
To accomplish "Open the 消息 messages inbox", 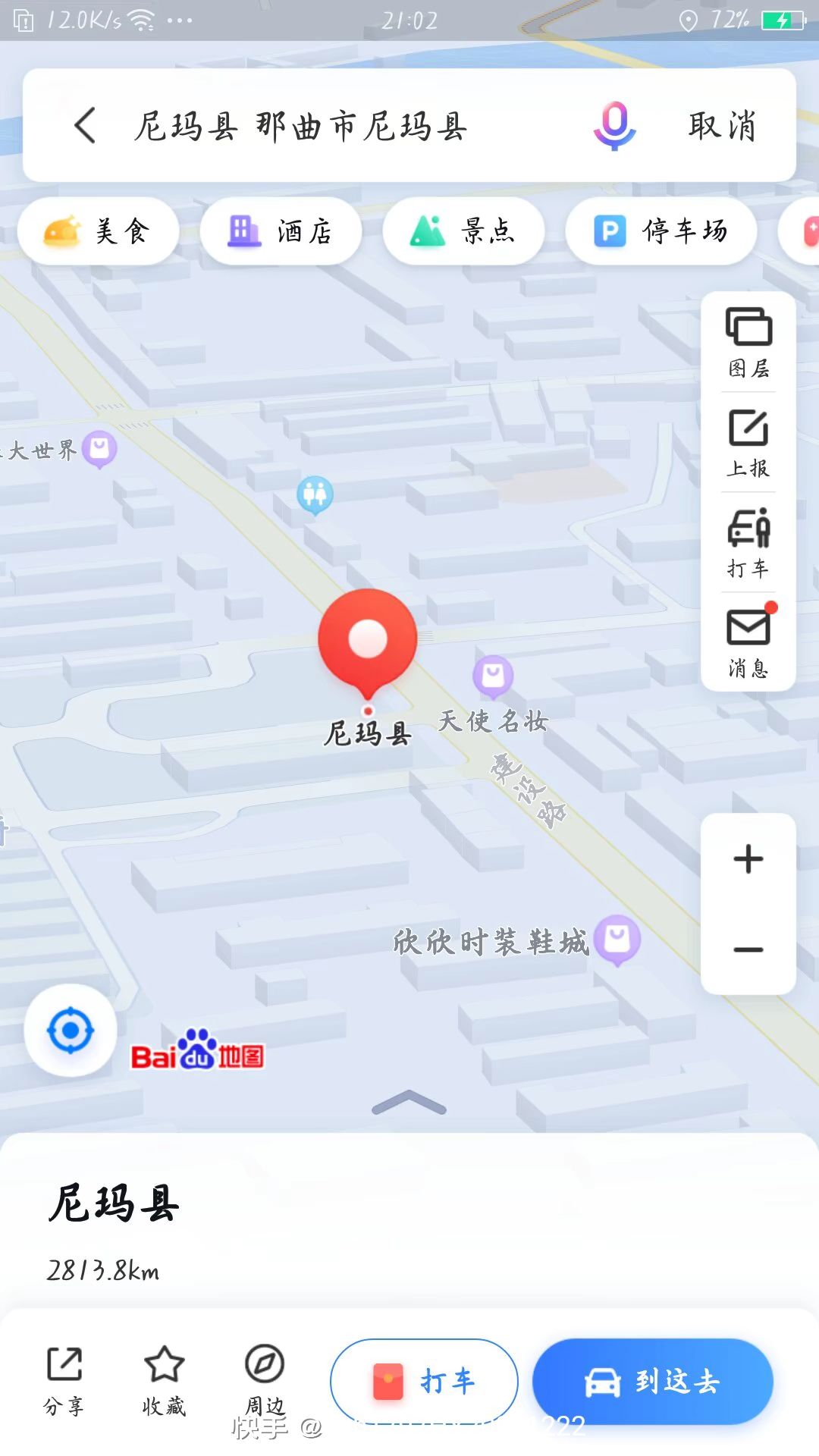I will [x=748, y=642].
